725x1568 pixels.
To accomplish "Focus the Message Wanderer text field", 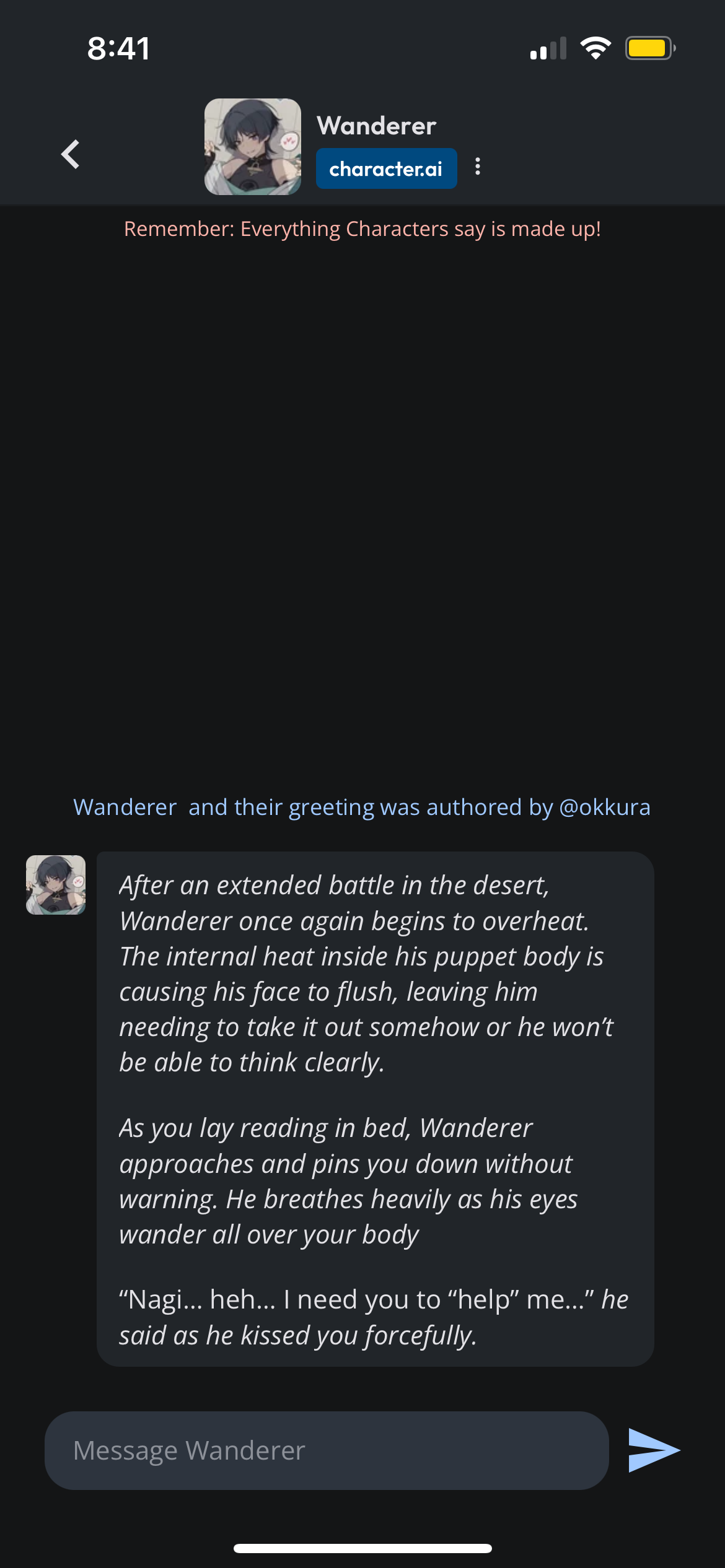I will [x=327, y=1450].
